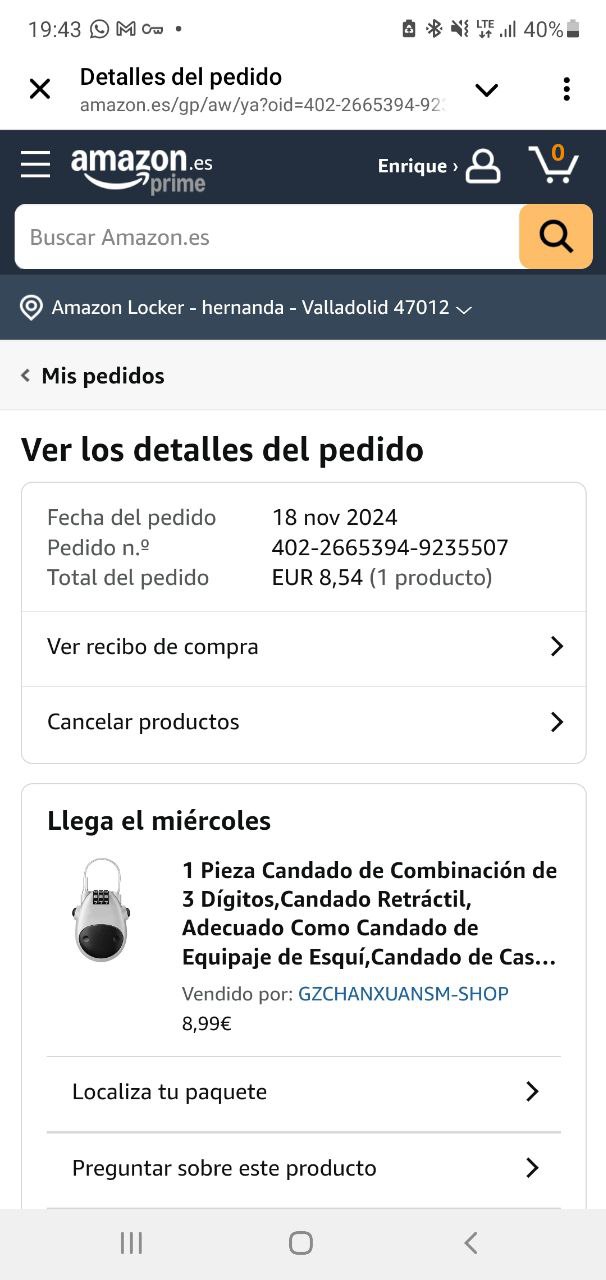Tap the Buscar Amazon.es search field
The width and height of the screenshot is (606, 1280).
pyautogui.click(x=266, y=237)
